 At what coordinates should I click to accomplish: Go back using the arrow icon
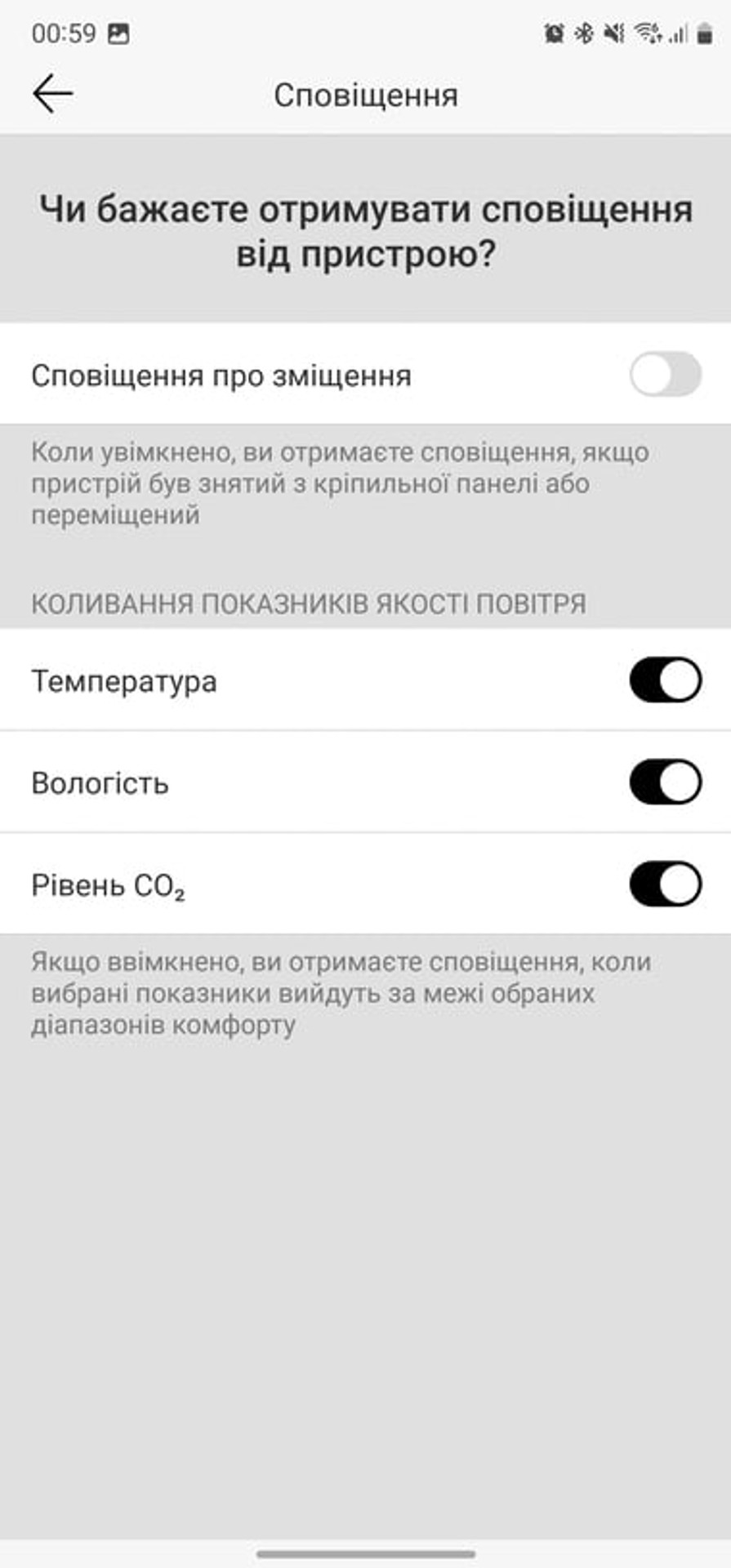(x=53, y=94)
